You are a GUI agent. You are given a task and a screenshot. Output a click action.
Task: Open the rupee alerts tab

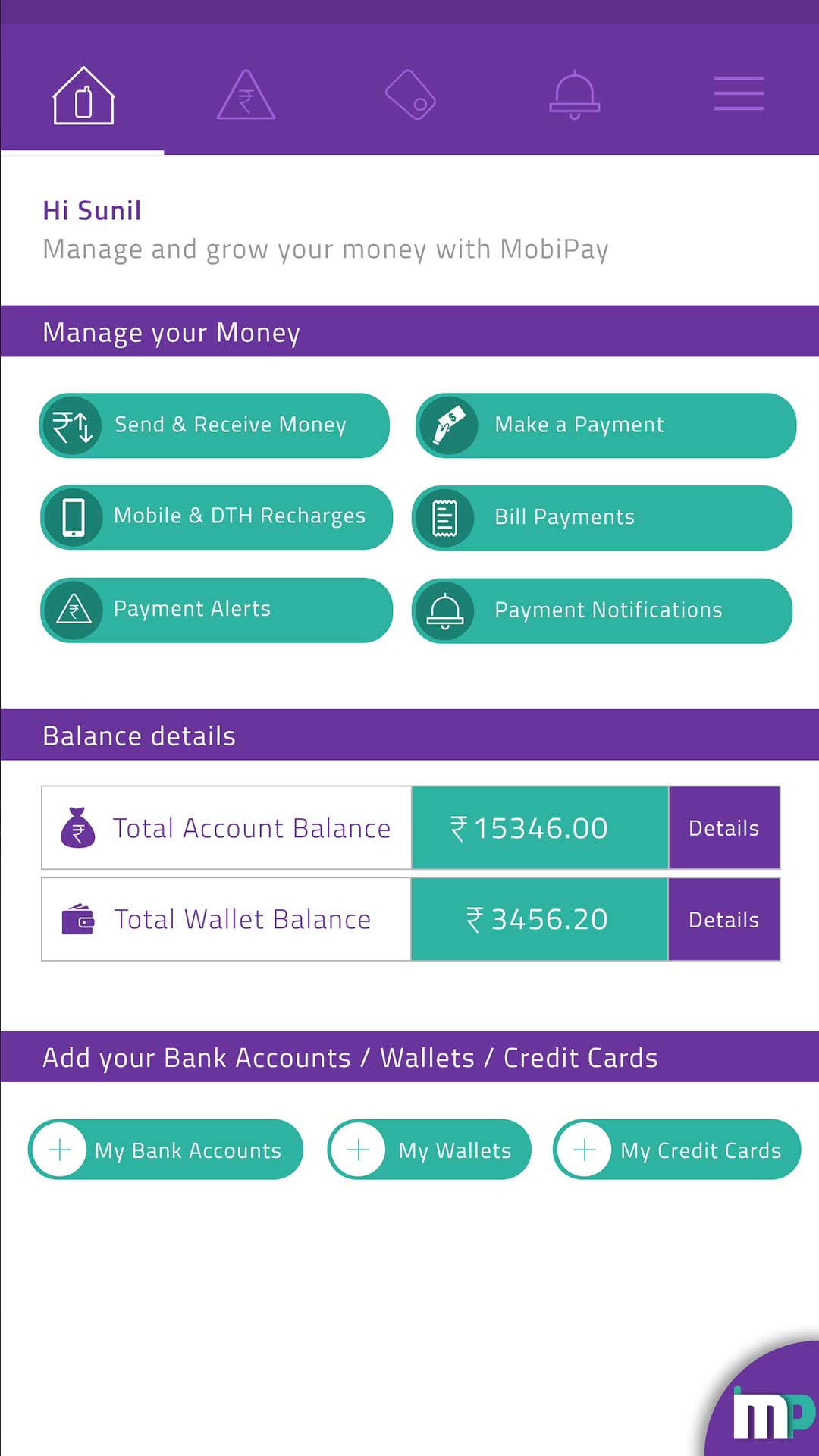246,96
